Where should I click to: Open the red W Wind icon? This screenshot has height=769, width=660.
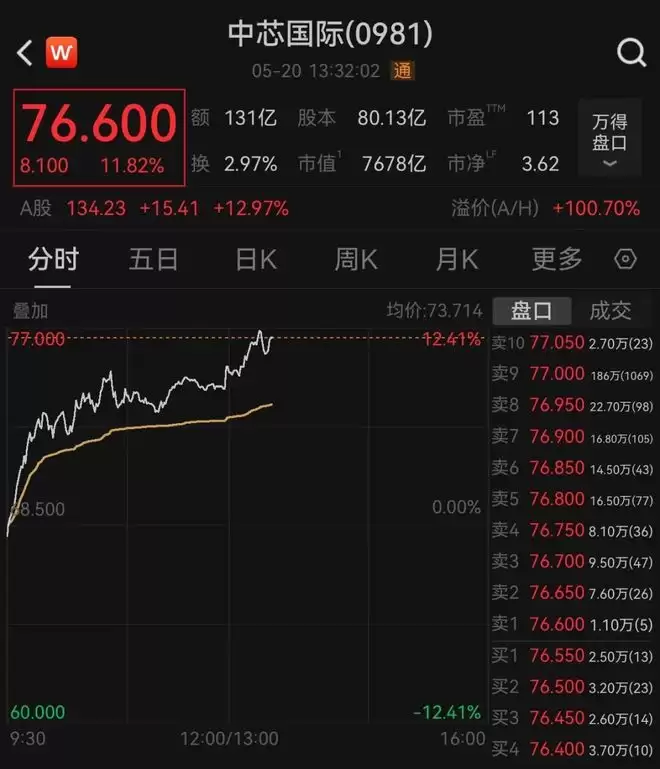pos(61,52)
